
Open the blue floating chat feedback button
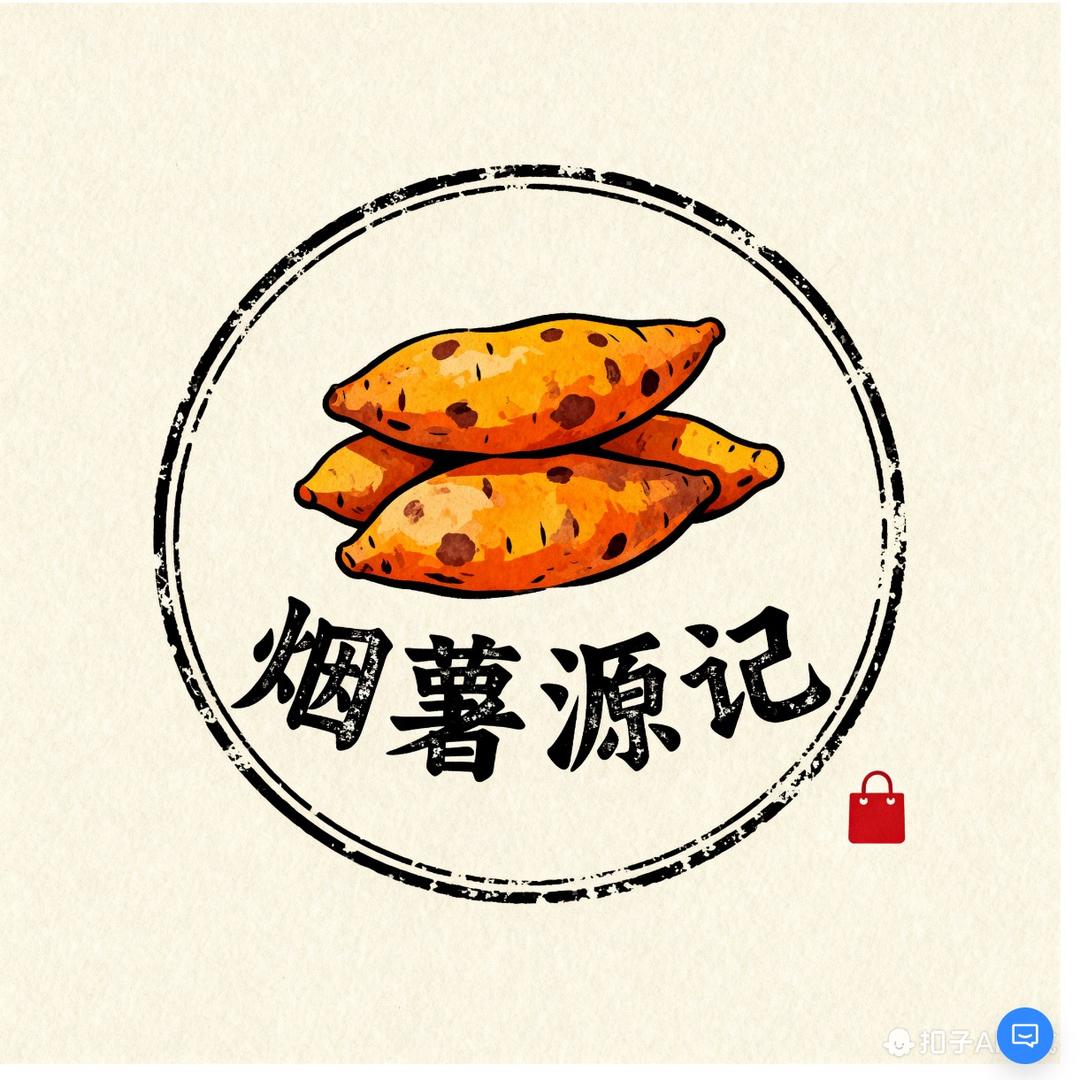pyautogui.click(x=1024, y=1035)
